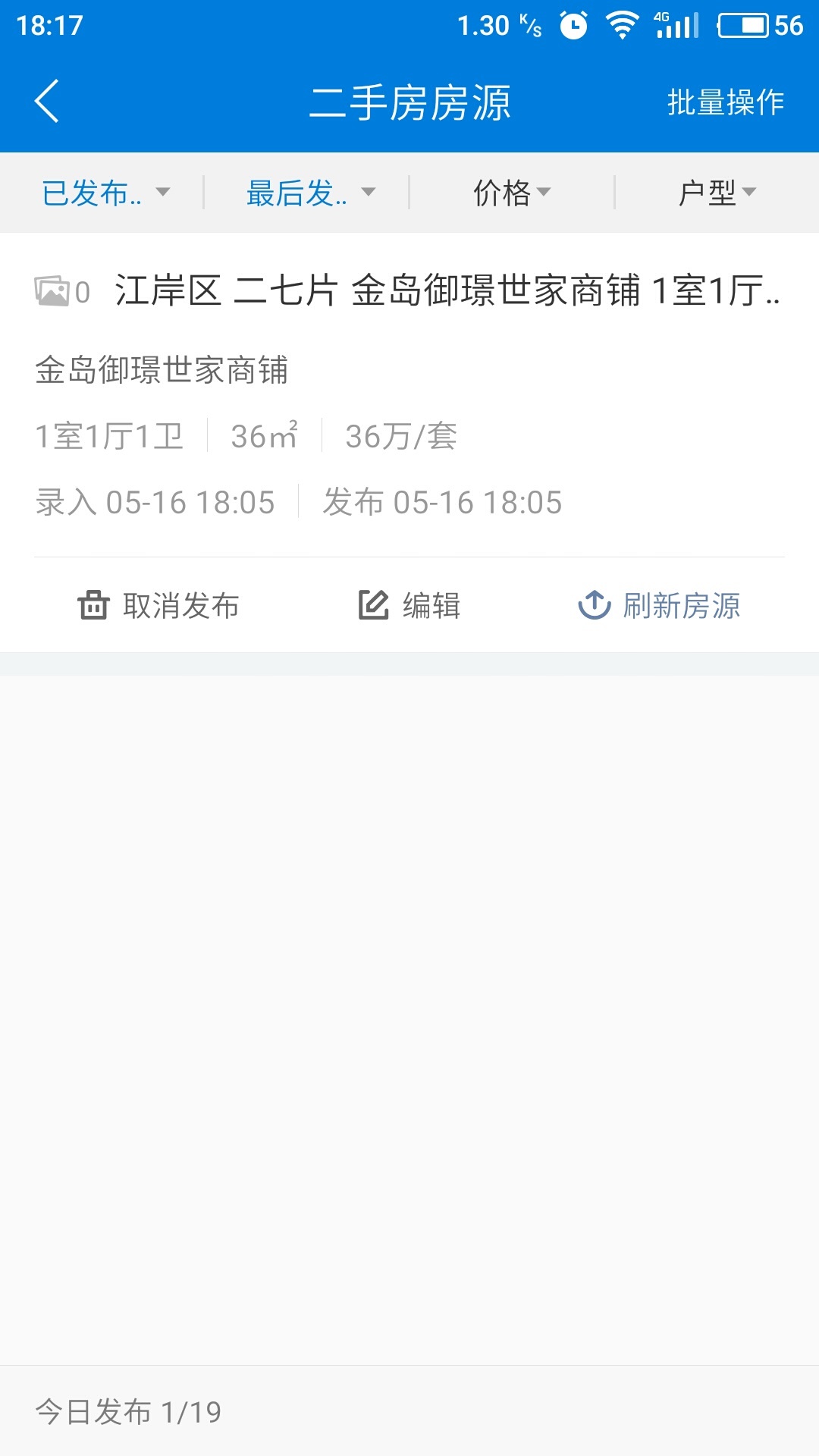Go back from 二手房房源 page
This screenshot has width=819, height=1456.
47,102
